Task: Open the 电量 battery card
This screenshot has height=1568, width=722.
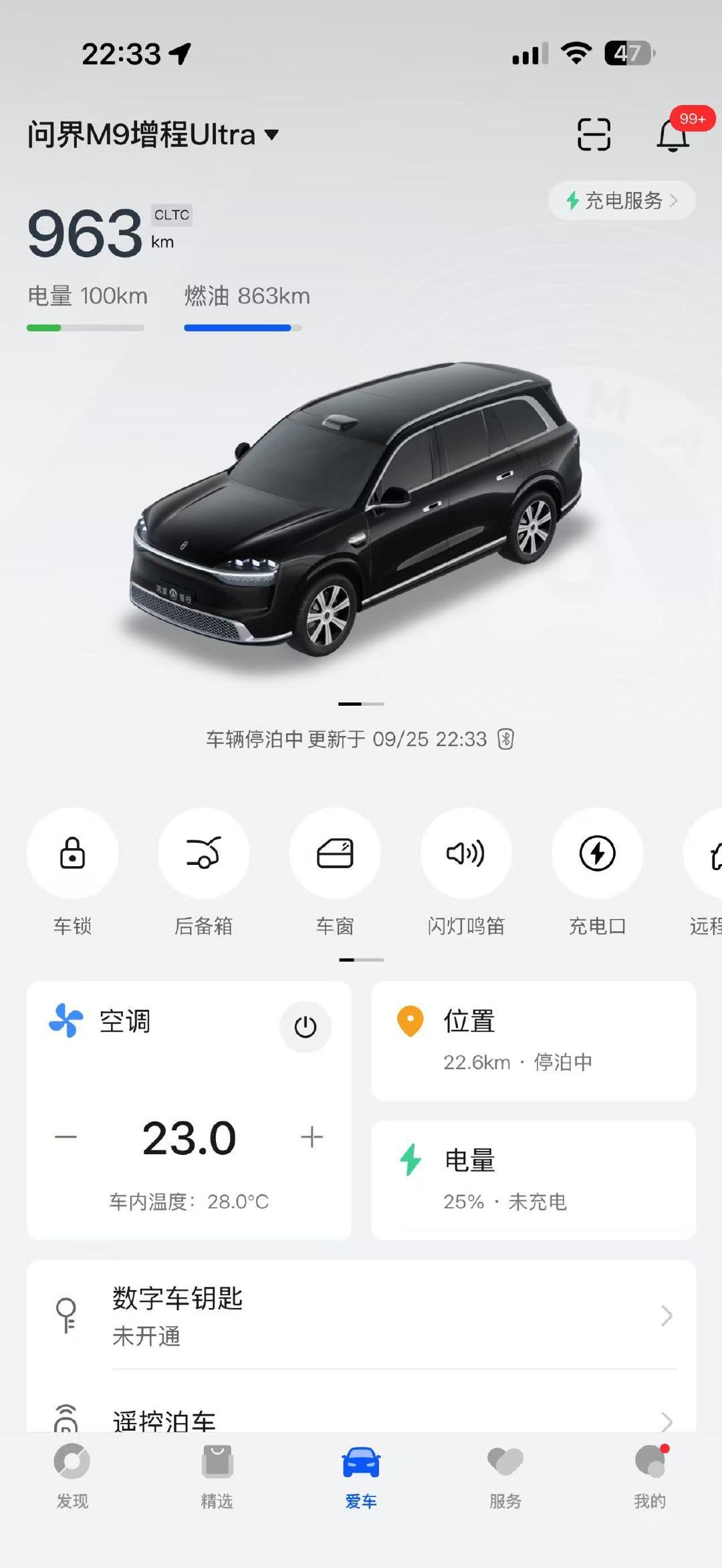Action: (533, 1180)
